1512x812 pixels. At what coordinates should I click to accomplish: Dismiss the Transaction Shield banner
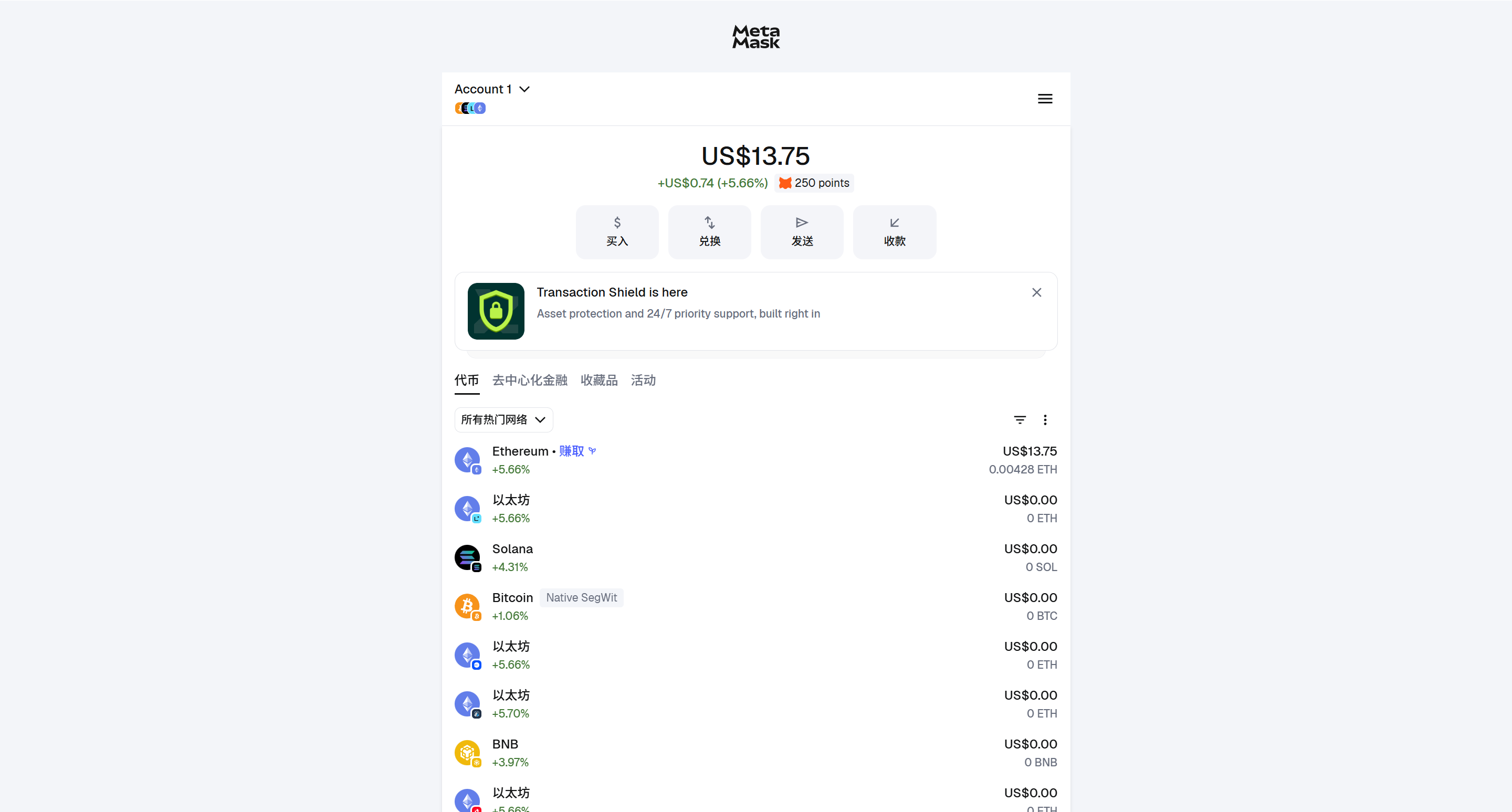click(1036, 292)
